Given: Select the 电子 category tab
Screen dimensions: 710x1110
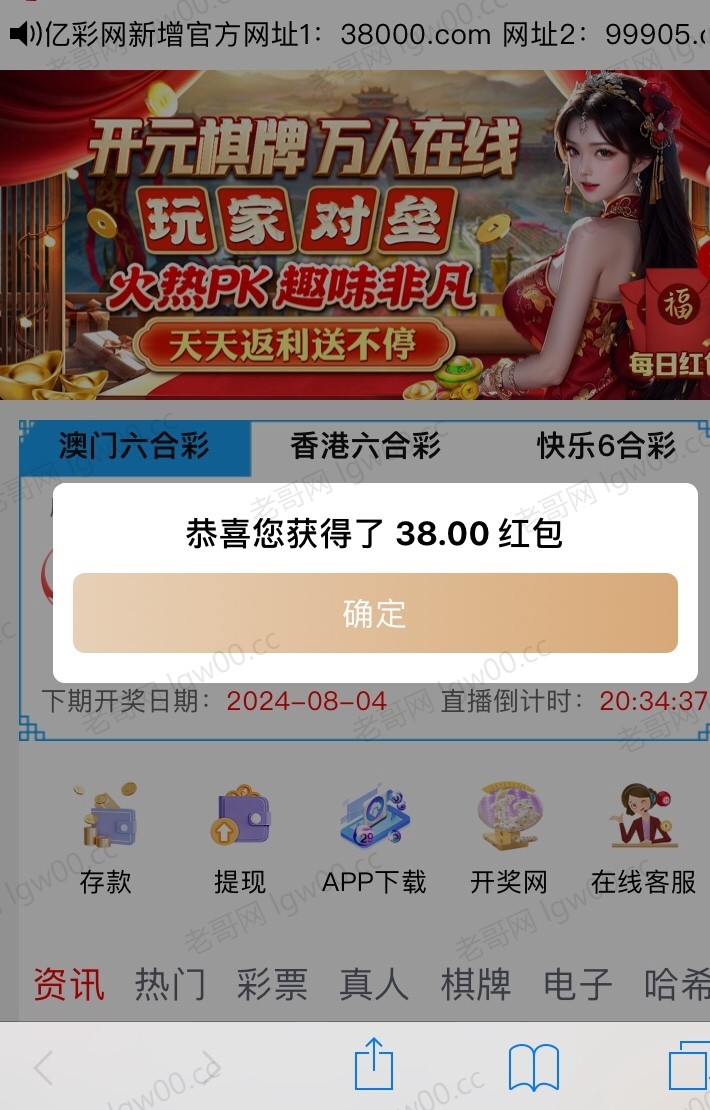Looking at the screenshot, I should tap(578, 985).
